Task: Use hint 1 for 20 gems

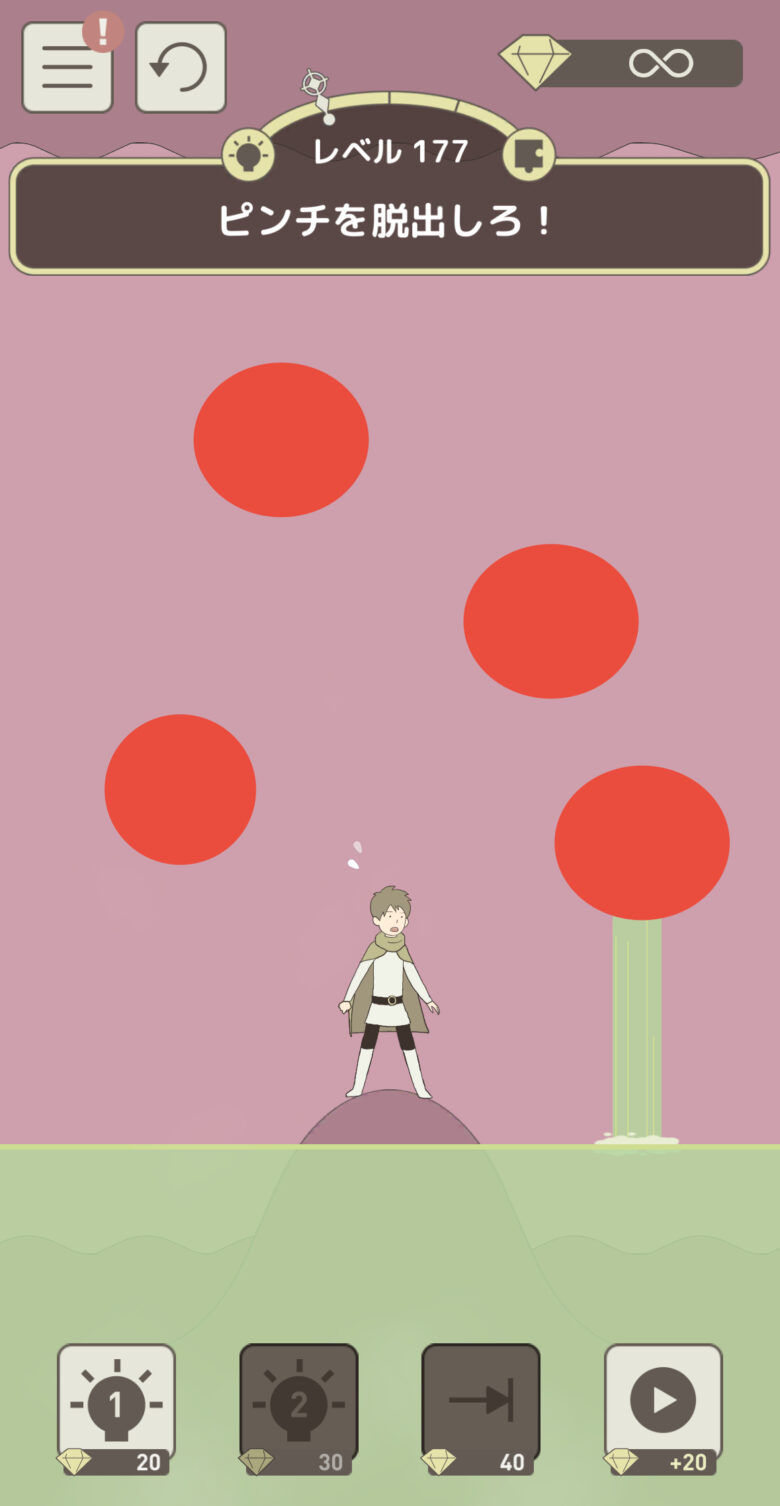Action: [116, 1405]
